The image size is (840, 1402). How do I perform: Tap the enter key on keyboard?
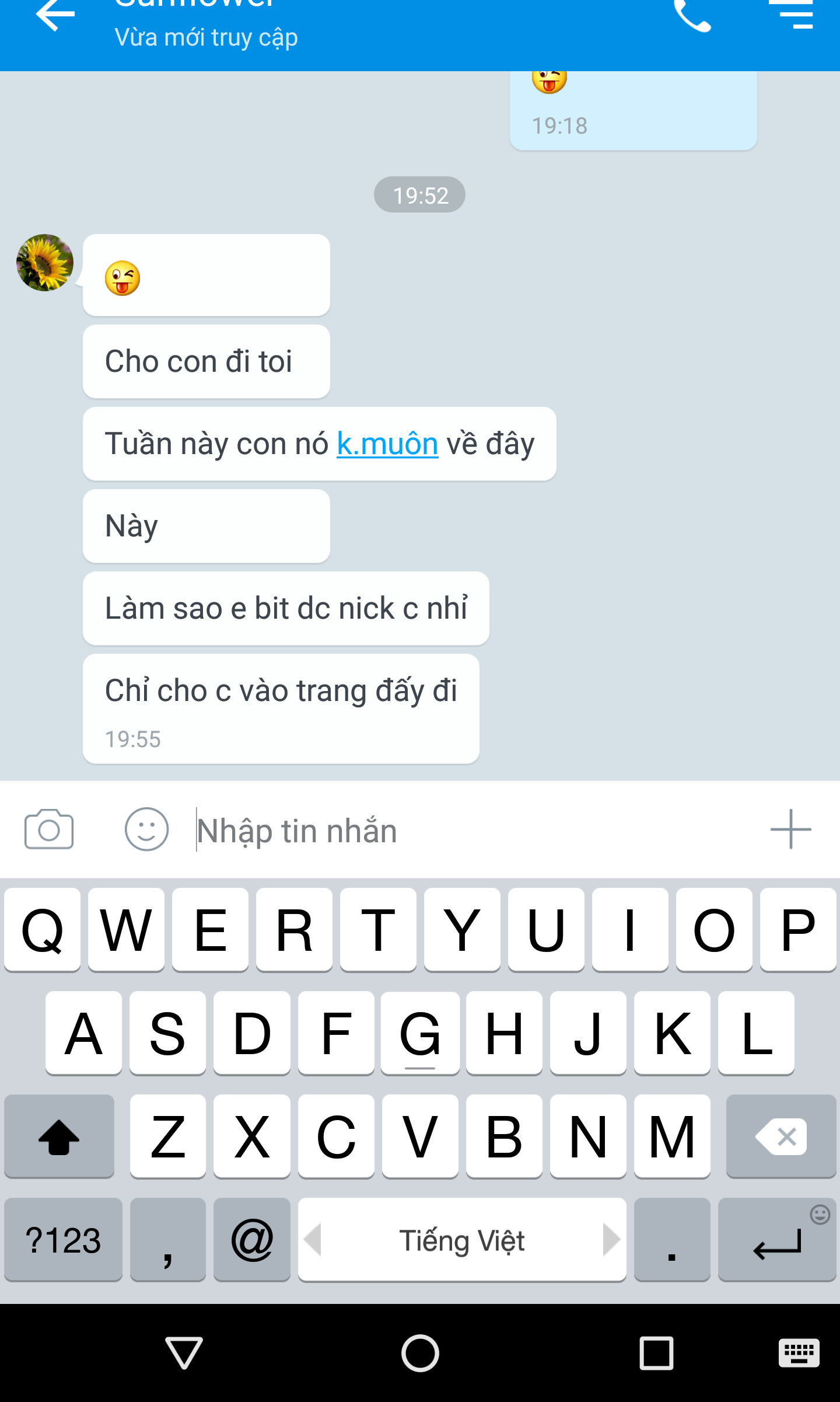coord(777,1240)
